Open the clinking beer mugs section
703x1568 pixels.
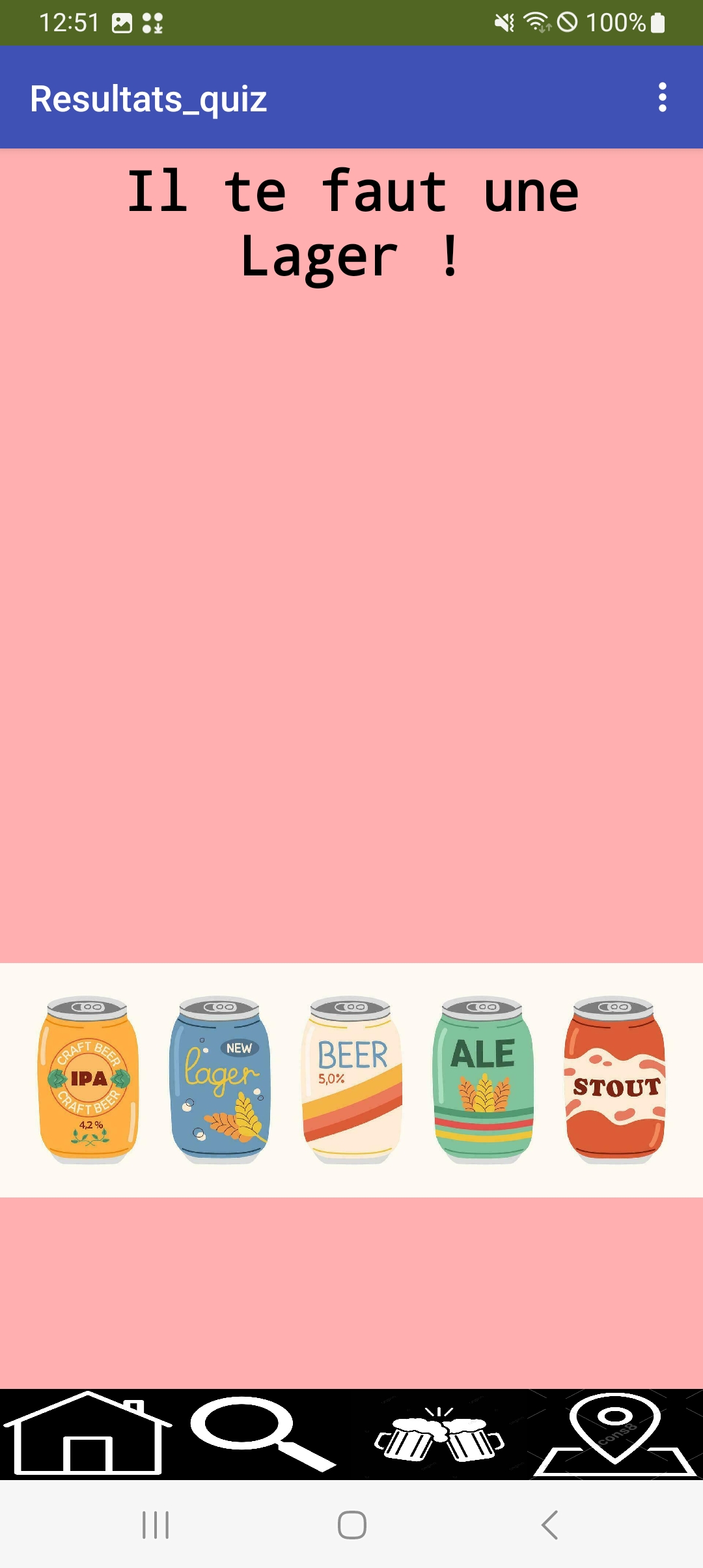[x=439, y=1435]
